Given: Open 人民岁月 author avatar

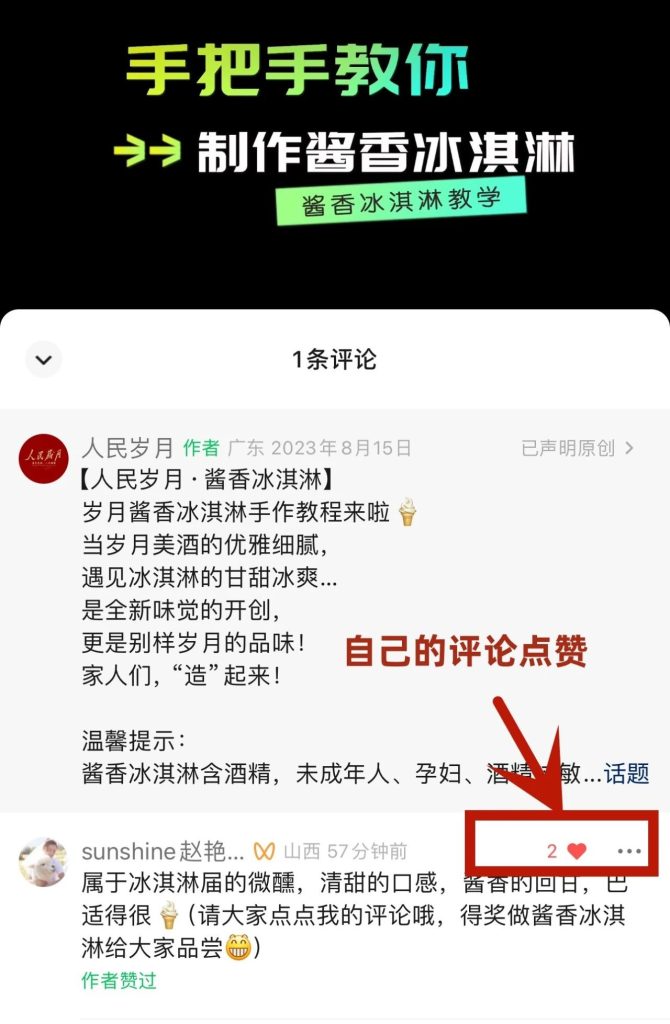Looking at the screenshot, I should coord(44,459).
